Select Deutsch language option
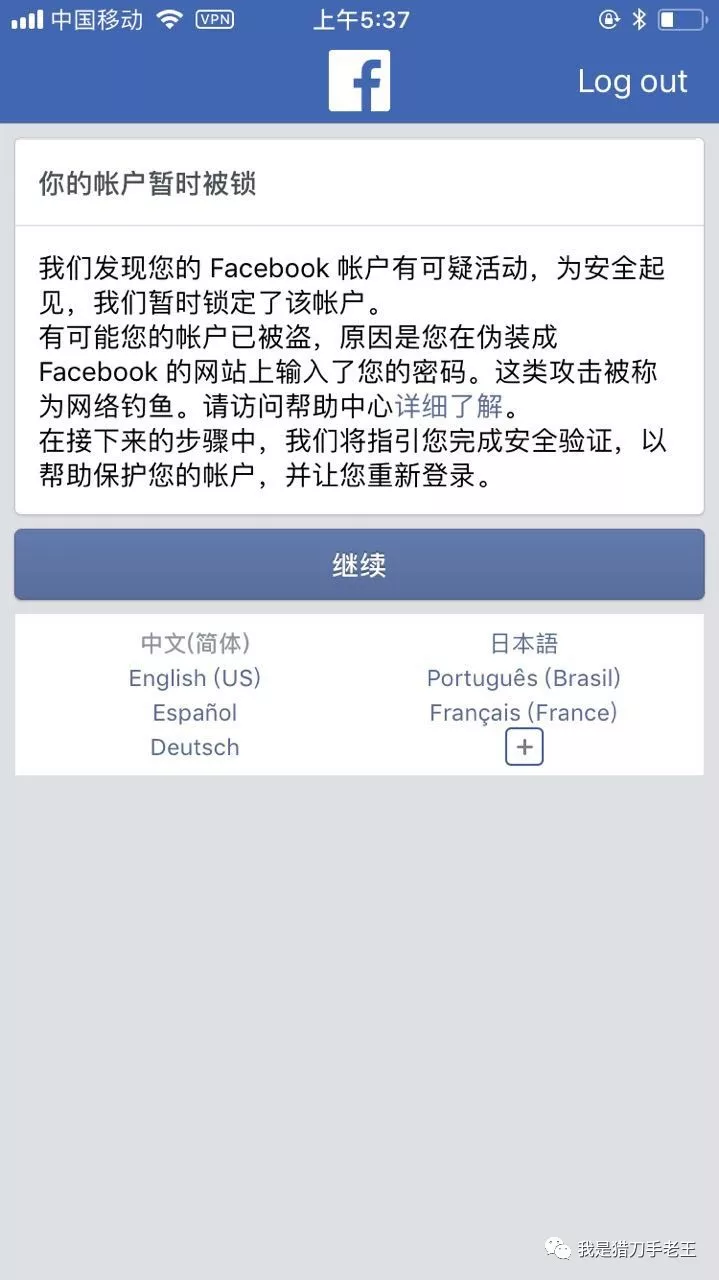719x1280 pixels. coord(195,747)
